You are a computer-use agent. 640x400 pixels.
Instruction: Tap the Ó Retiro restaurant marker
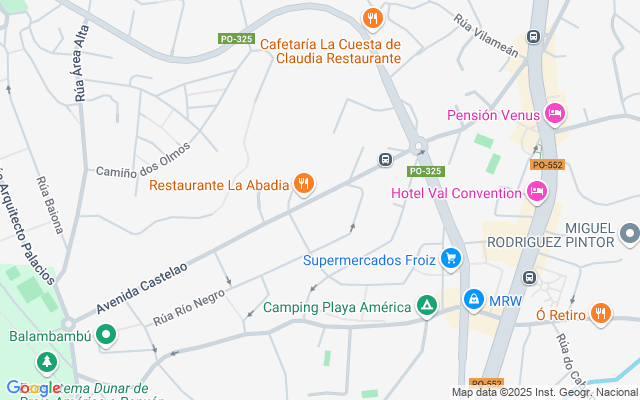600,313
